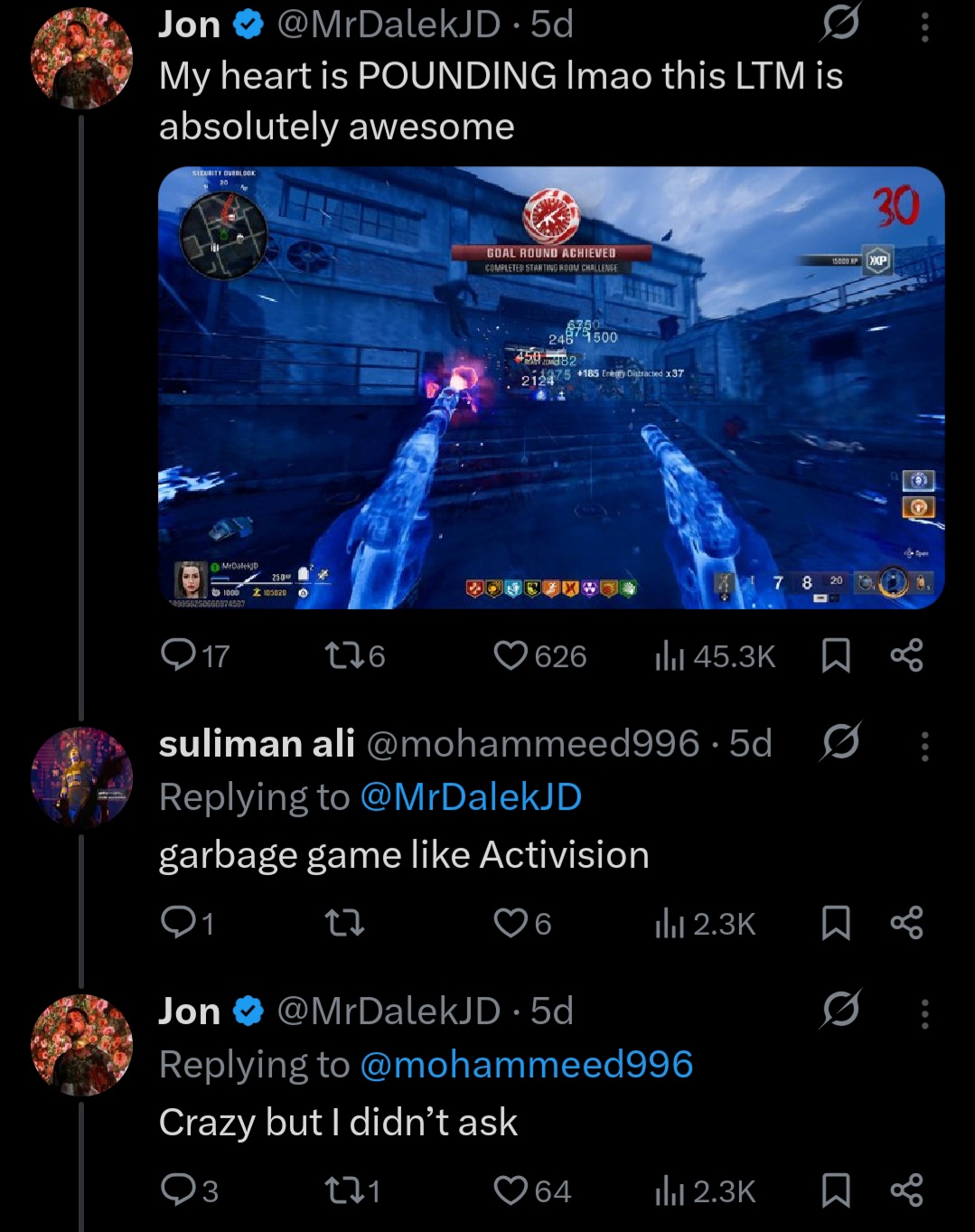Like suliman ali's garbage game reply
Image resolution: width=975 pixels, height=1232 pixels.
[511, 922]
